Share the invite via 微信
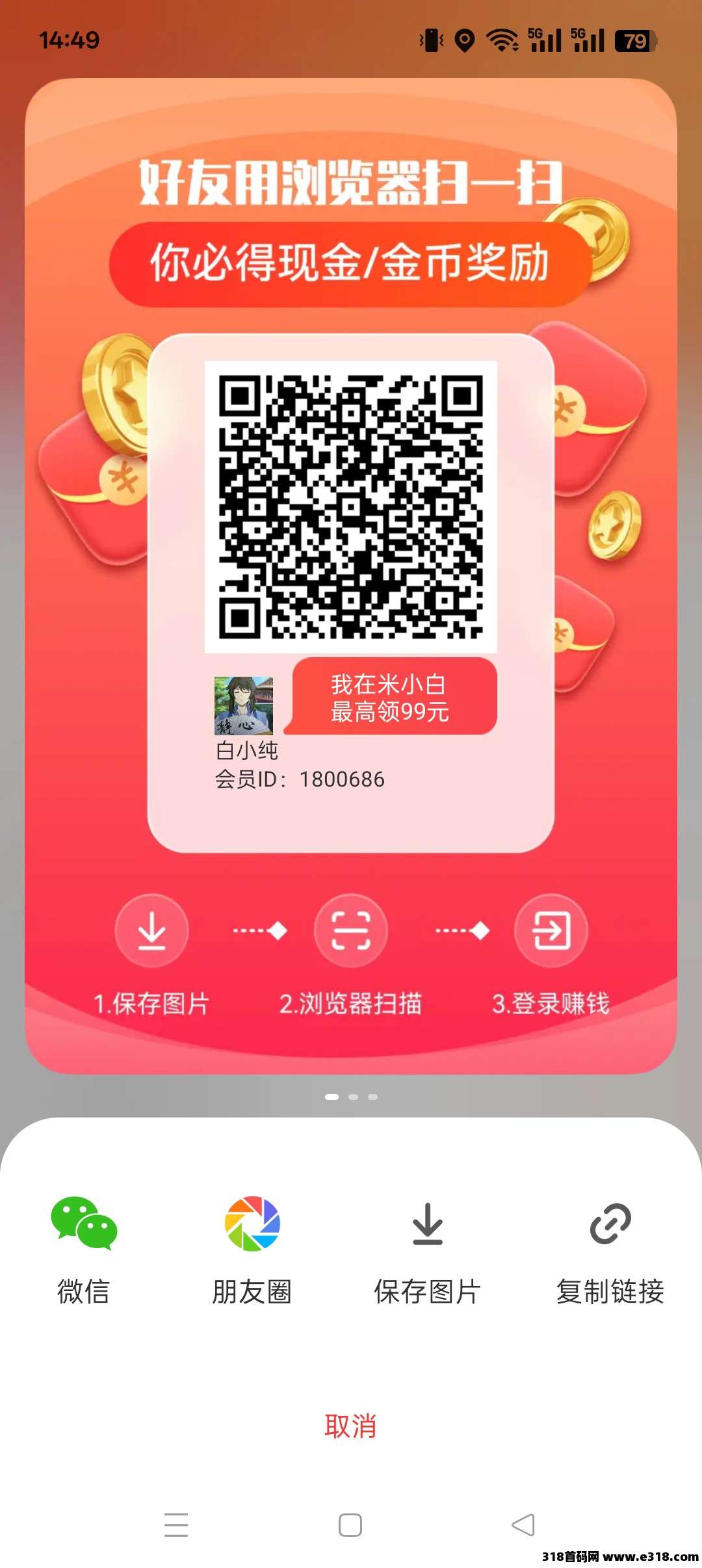Screen dimensions: 702x1568 point(84,1248)
